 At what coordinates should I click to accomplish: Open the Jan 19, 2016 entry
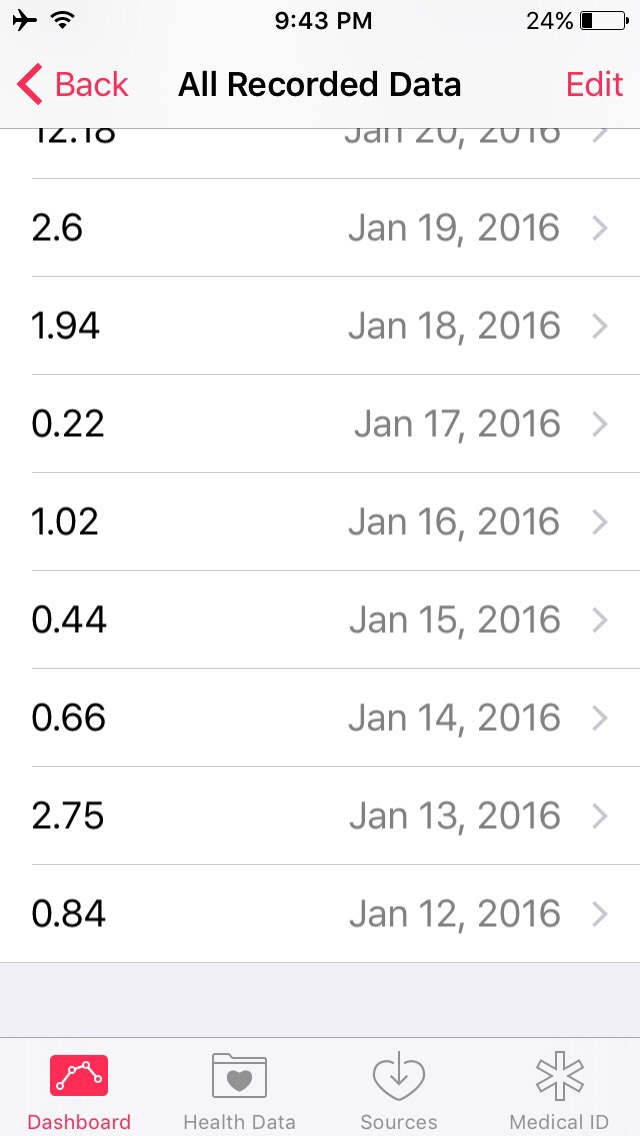click(320, 229)
